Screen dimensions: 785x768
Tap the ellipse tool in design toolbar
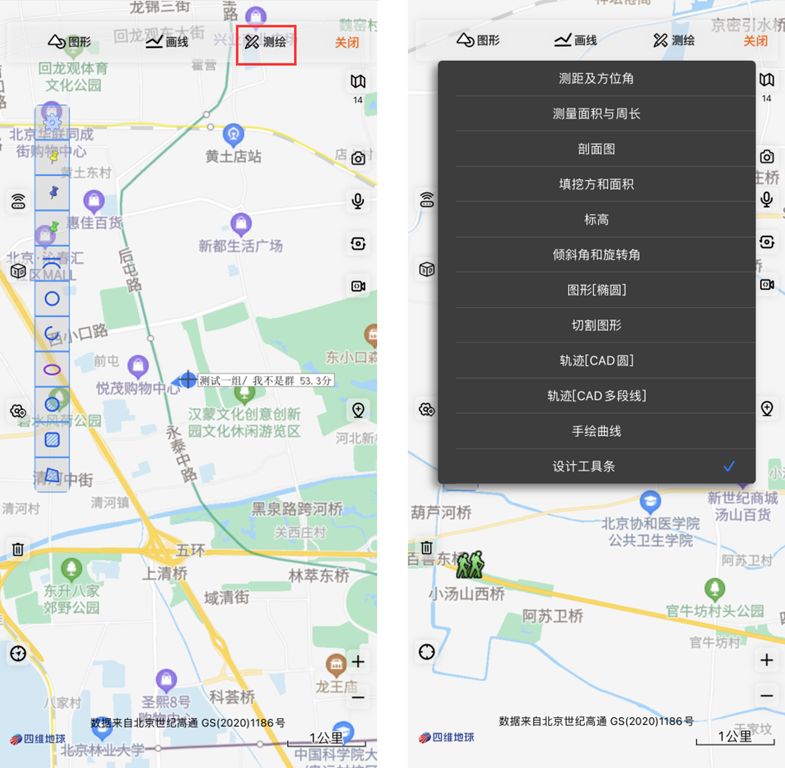point(52,369)
